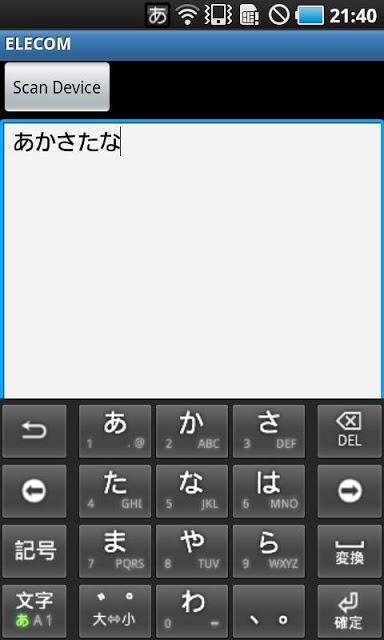Type the ま key
Image resolution: width=384 pixels, height=640 pixels.
(x=115, y=551)
